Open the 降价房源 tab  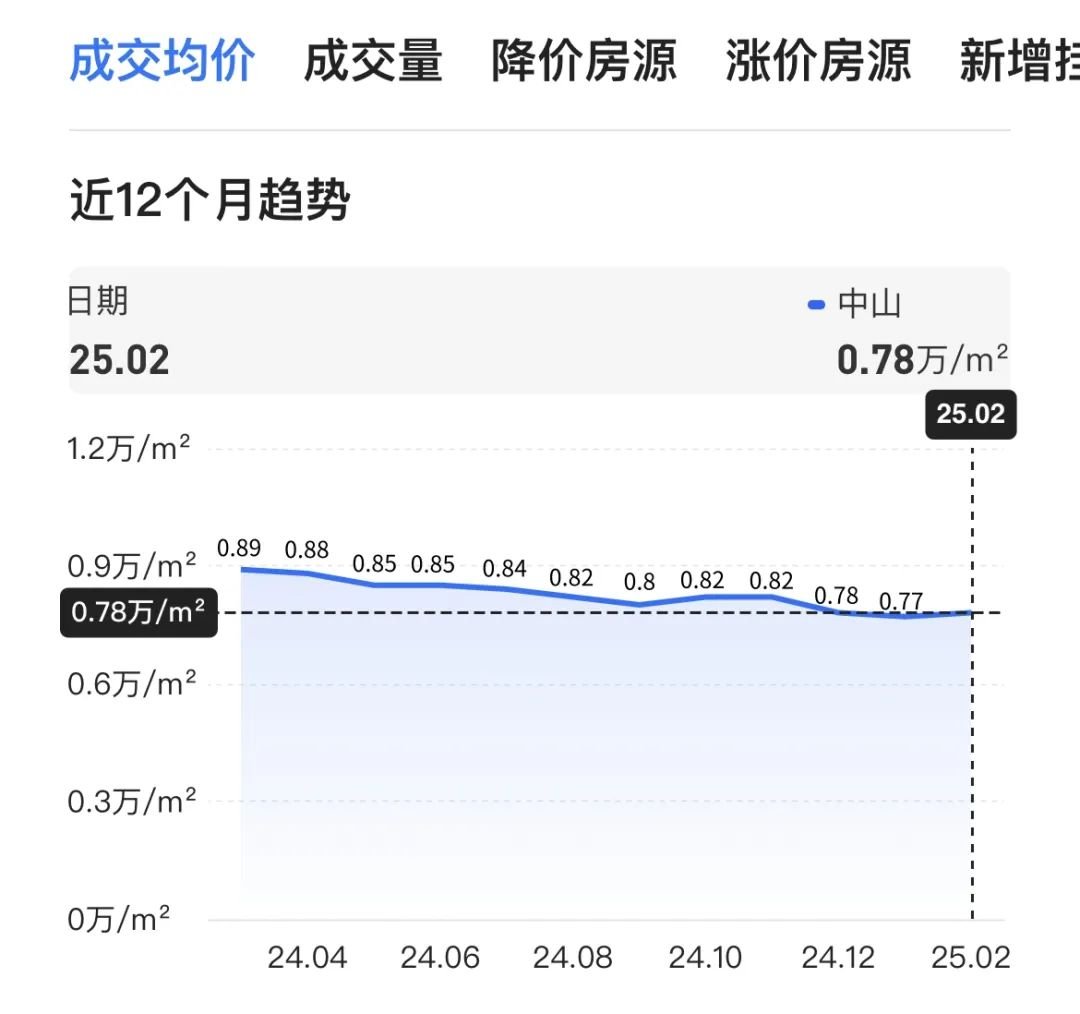pos(583,60)
